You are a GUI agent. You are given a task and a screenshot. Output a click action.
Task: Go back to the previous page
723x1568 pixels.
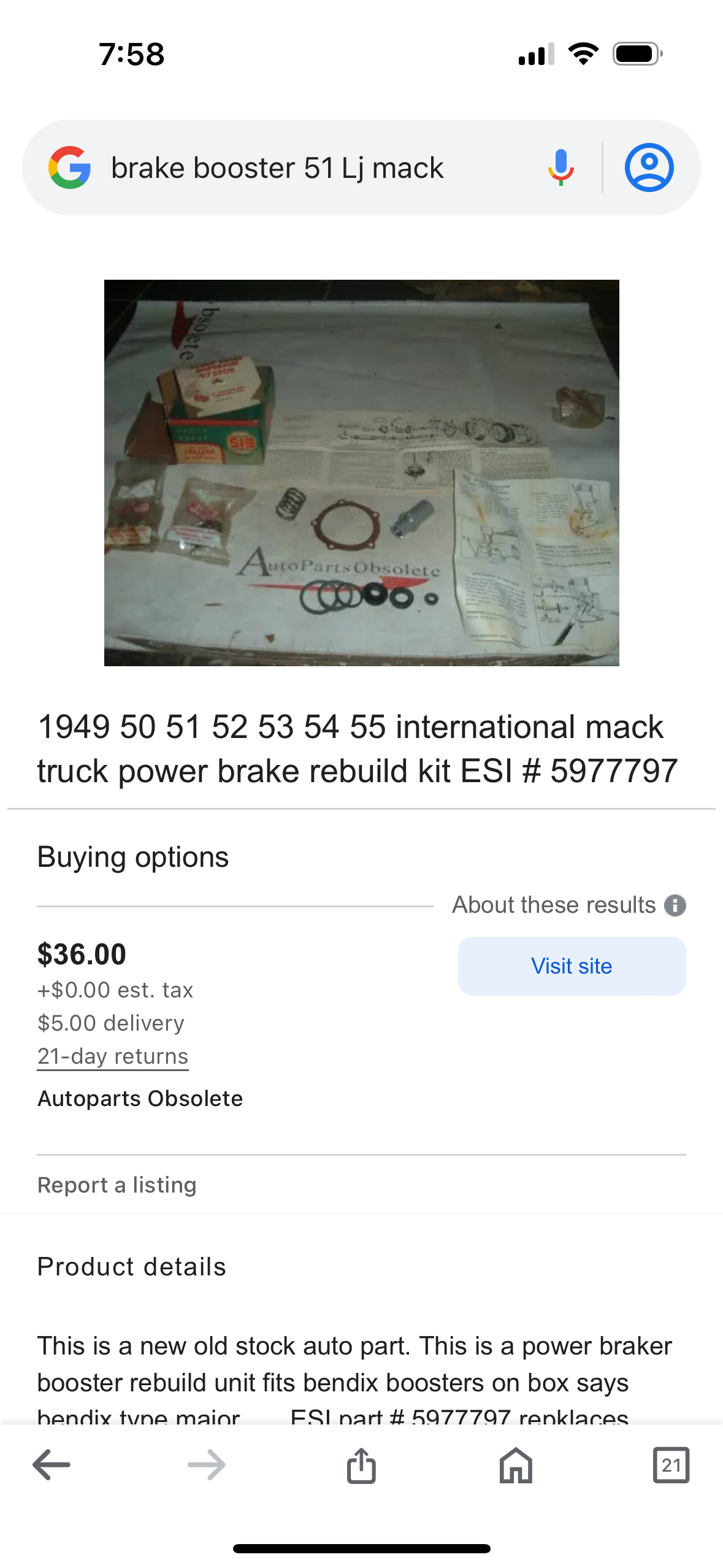pyautogui.click(x=52, y=1465)
